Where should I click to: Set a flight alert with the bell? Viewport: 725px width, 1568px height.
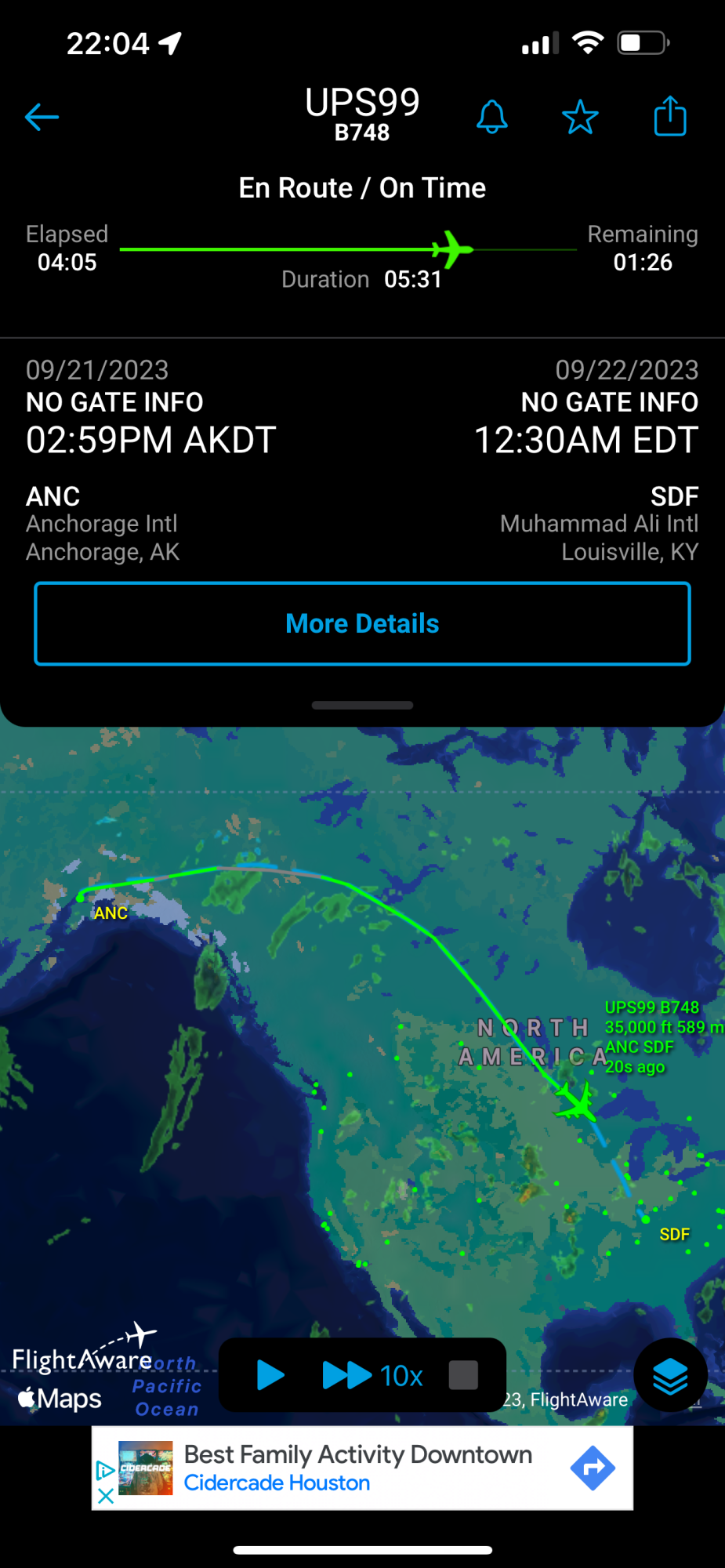[x=492, y=118]
